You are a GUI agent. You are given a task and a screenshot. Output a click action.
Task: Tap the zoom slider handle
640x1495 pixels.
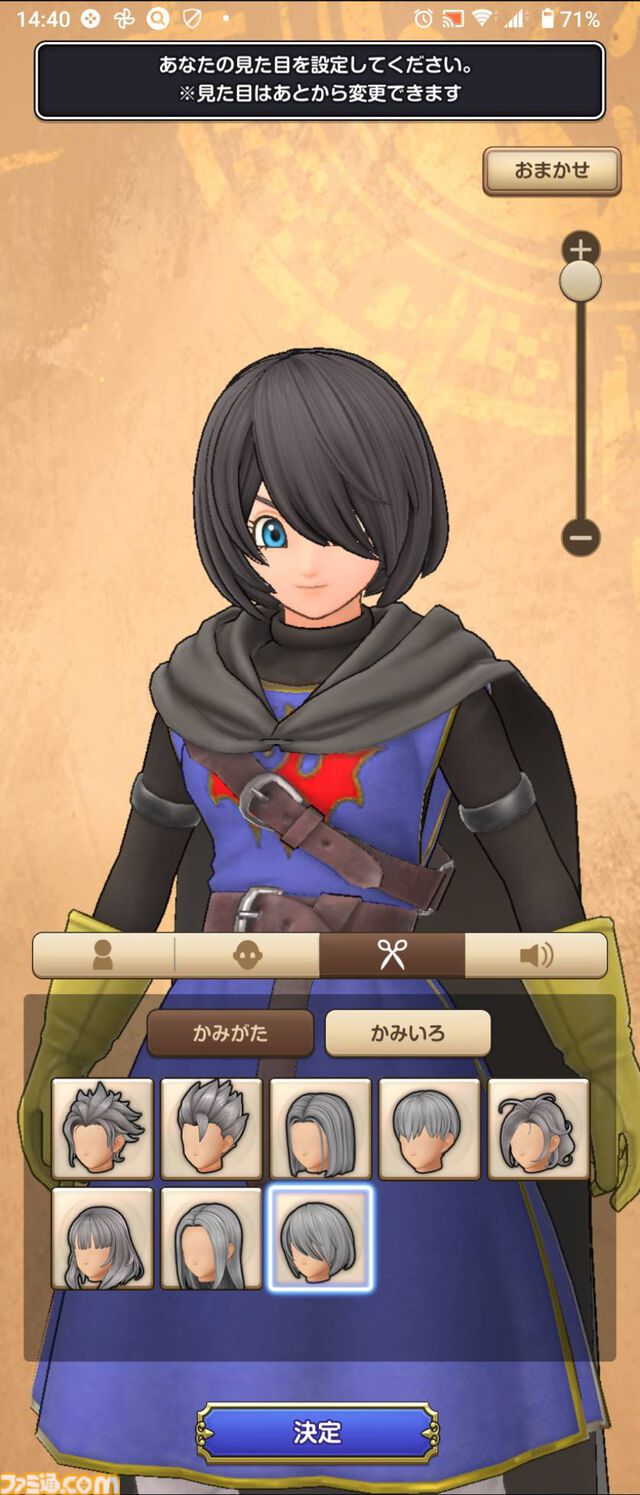pyautogui.click(x=580, y=281)
